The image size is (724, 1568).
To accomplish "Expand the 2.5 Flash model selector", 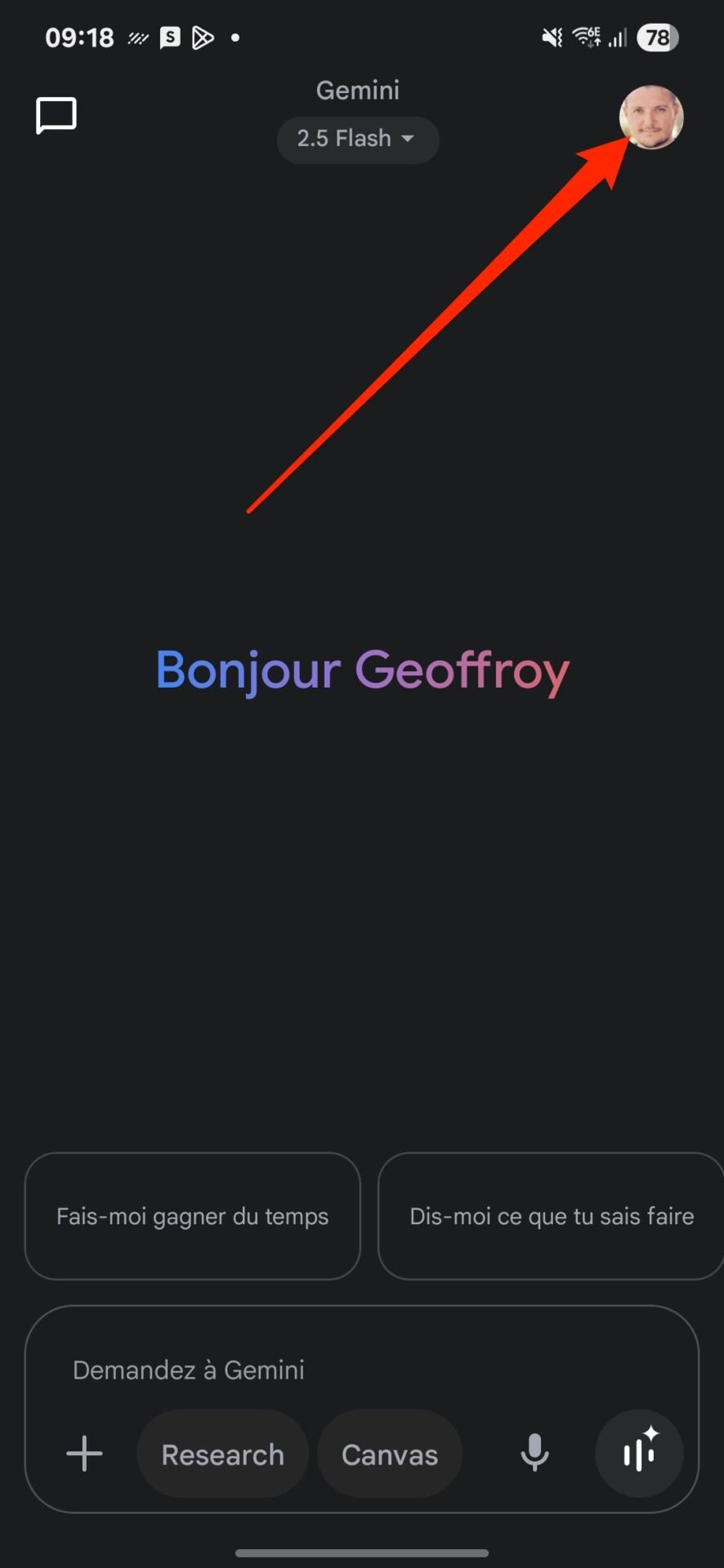I will pyautogui.click(x=358, y=139).
